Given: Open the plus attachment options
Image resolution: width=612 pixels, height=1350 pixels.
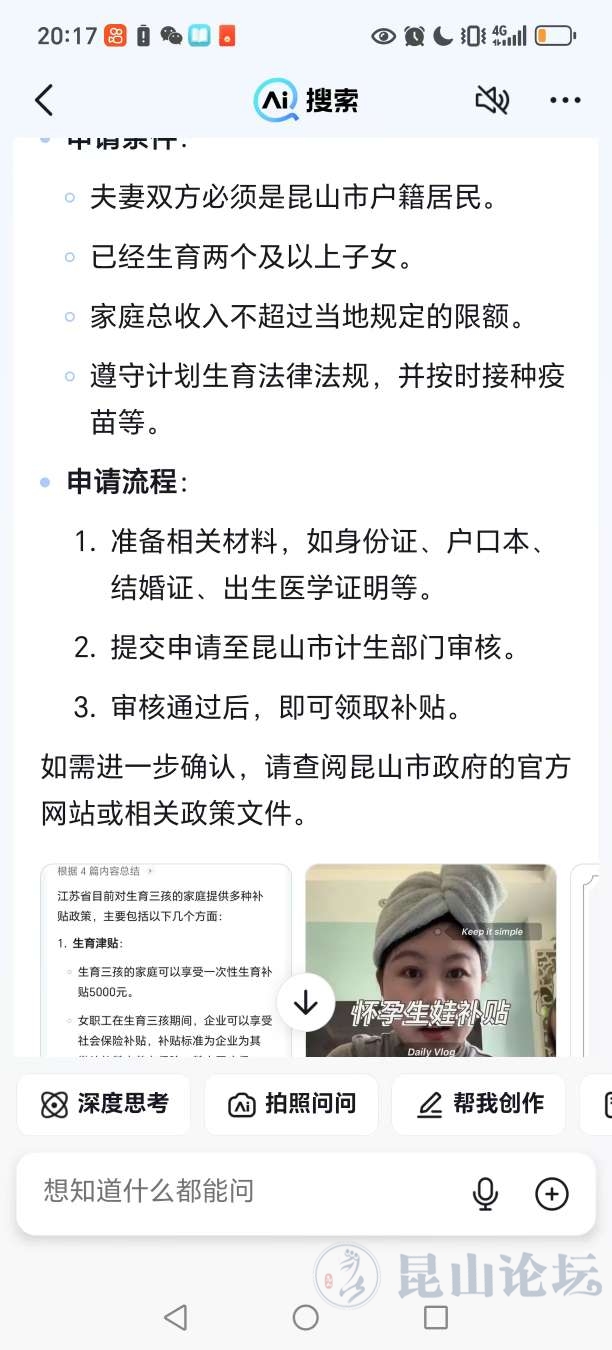Looking at the screenshot, I should point(552,1193).
